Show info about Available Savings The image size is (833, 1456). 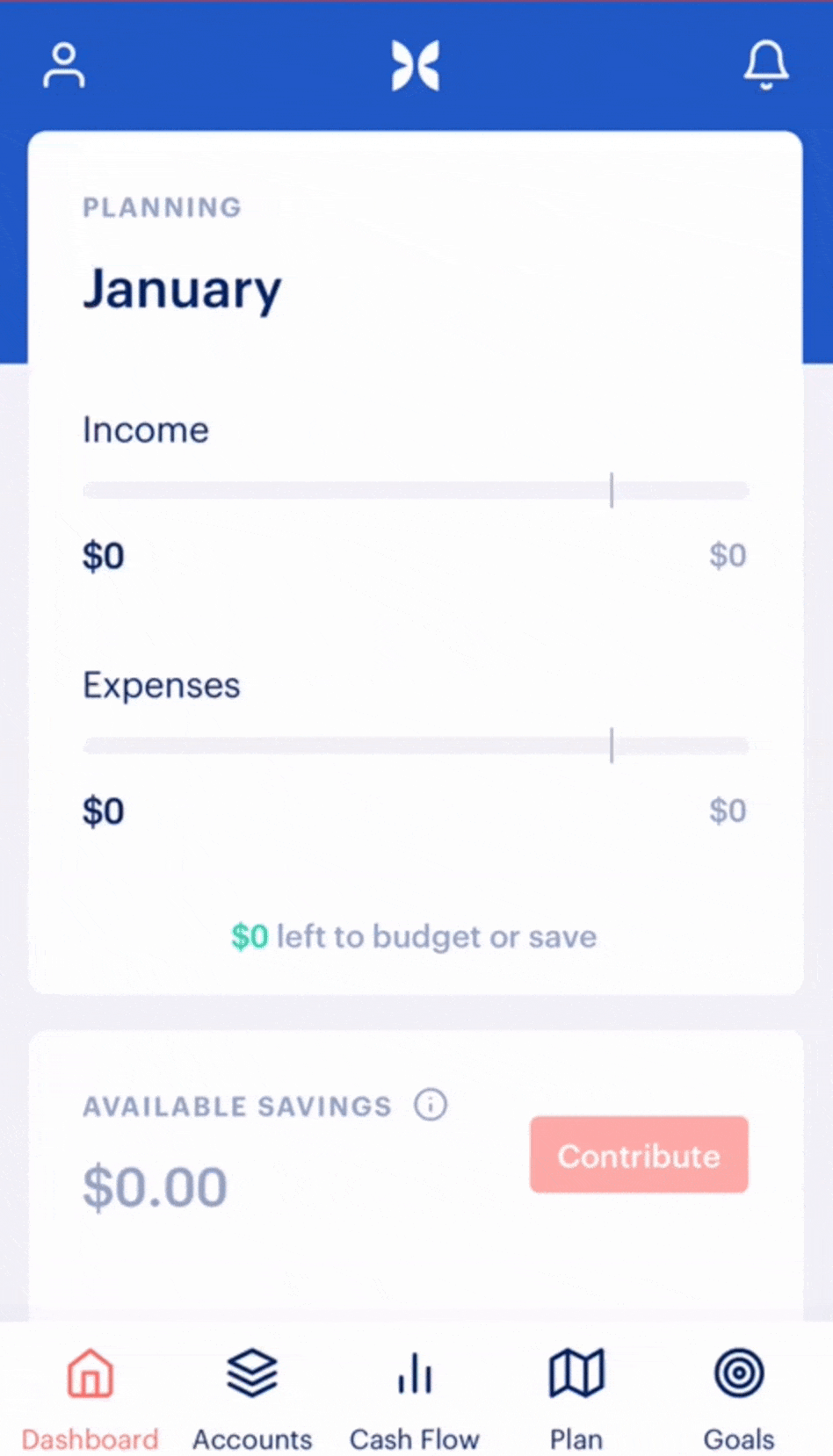pyautogui.click(x=431, y=1105)
